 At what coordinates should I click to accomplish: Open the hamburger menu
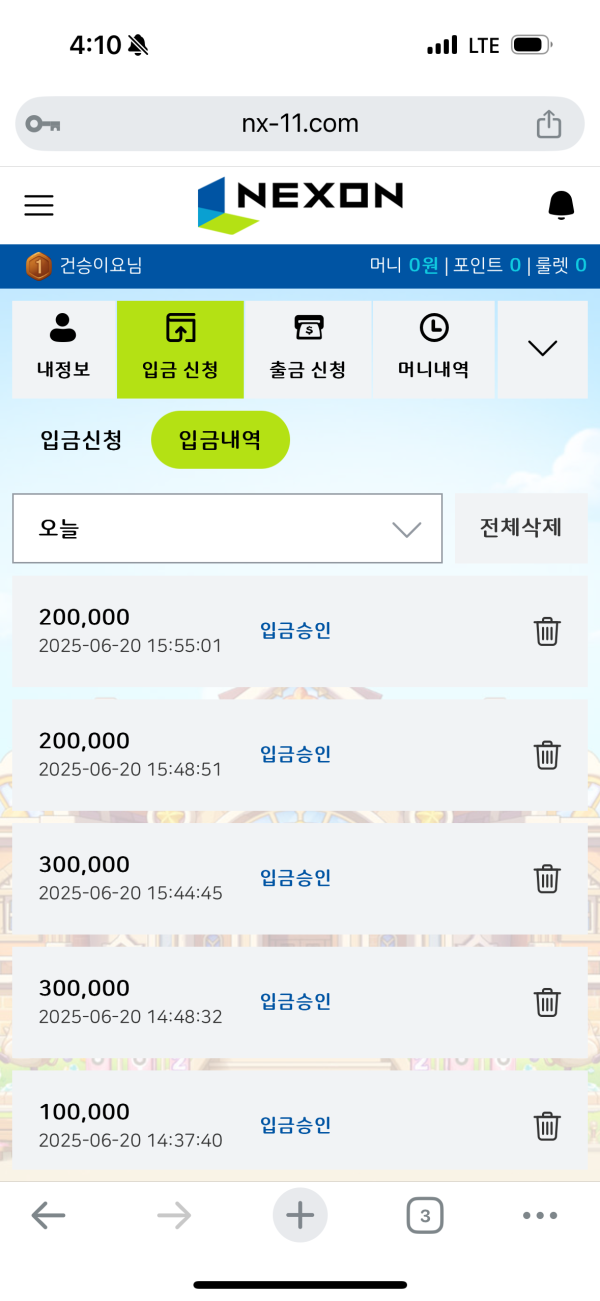click(x=39, y=206)
